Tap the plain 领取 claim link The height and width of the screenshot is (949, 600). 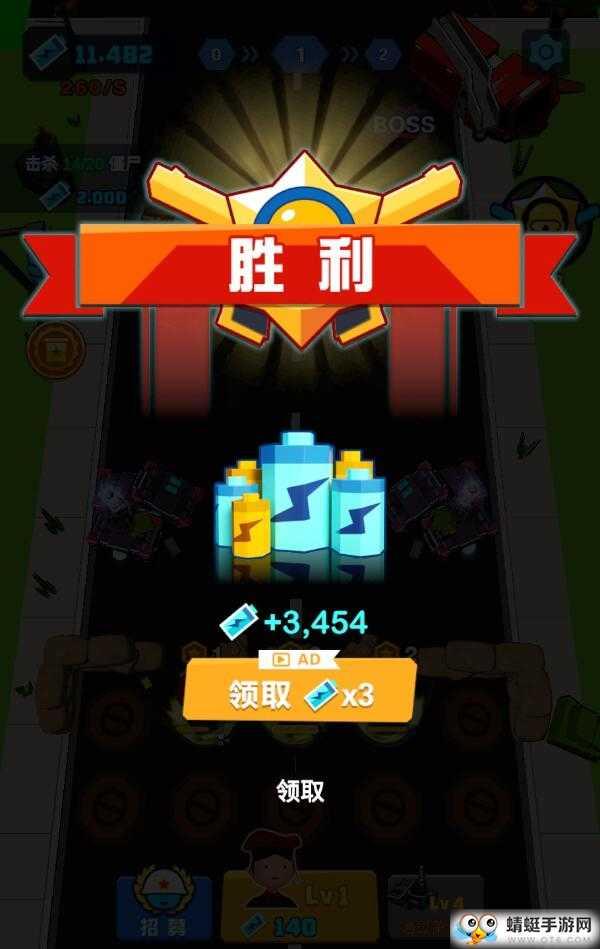pyautogui.click(x=300, y=791)
